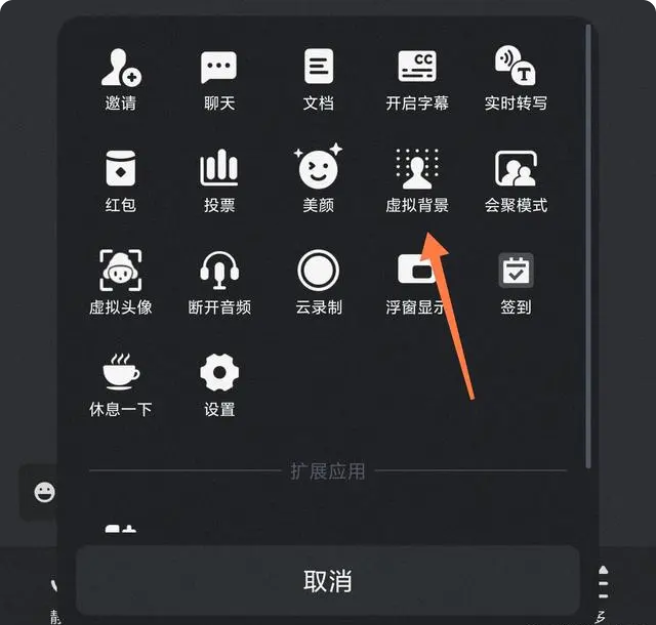Viewport: 656px width, 625px height.
Task: Open the emoji reaction button
Action: tap(44, 492)
